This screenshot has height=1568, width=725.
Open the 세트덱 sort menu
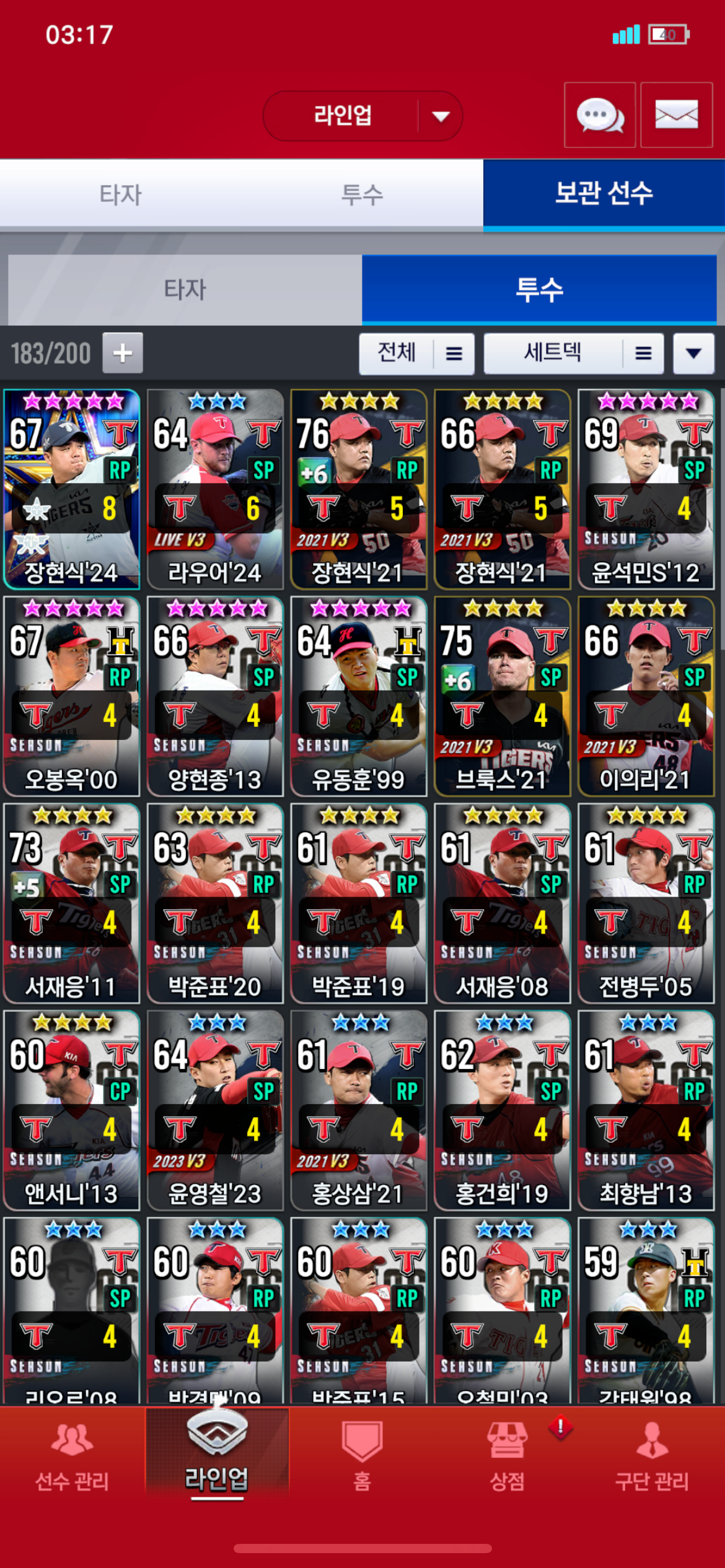573,354
